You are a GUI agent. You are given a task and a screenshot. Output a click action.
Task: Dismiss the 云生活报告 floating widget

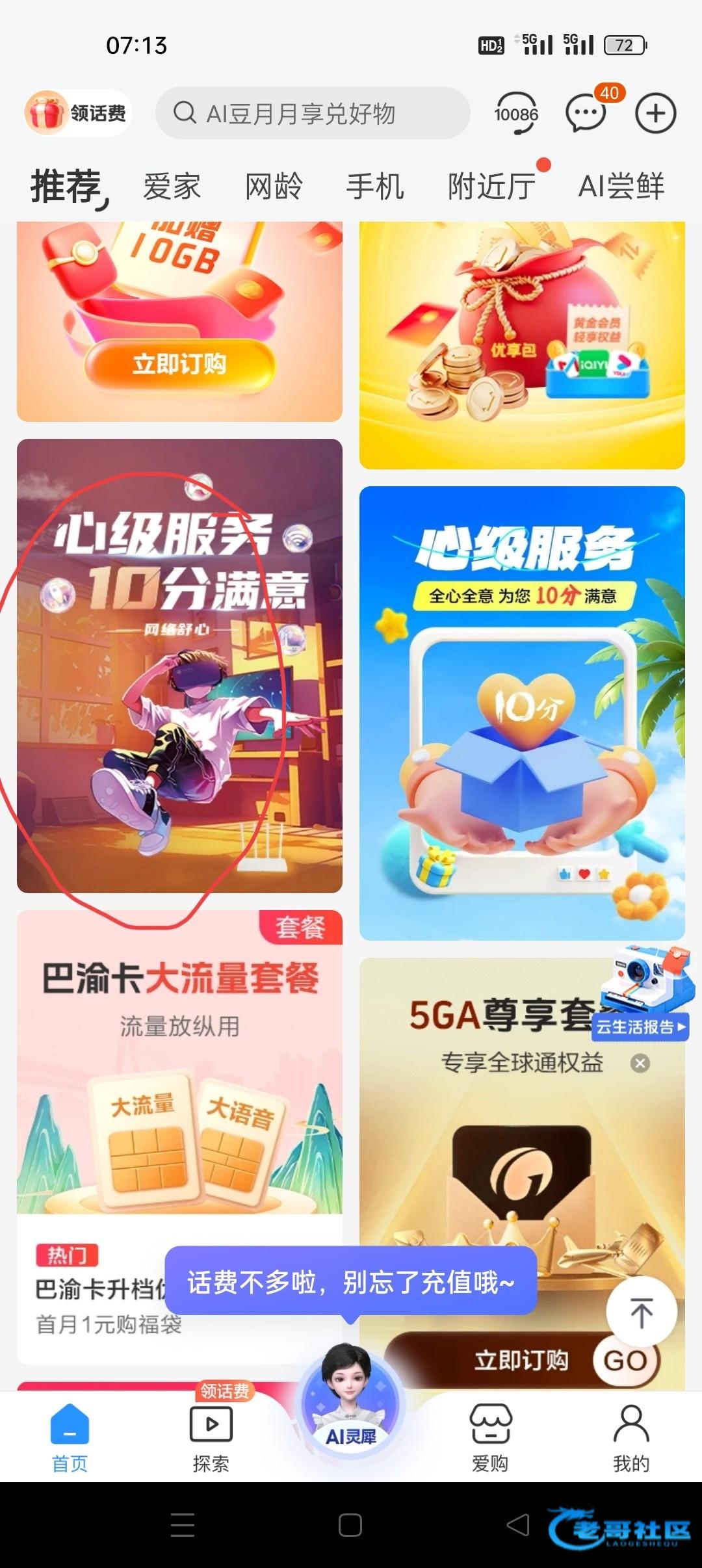point(640,1064)
